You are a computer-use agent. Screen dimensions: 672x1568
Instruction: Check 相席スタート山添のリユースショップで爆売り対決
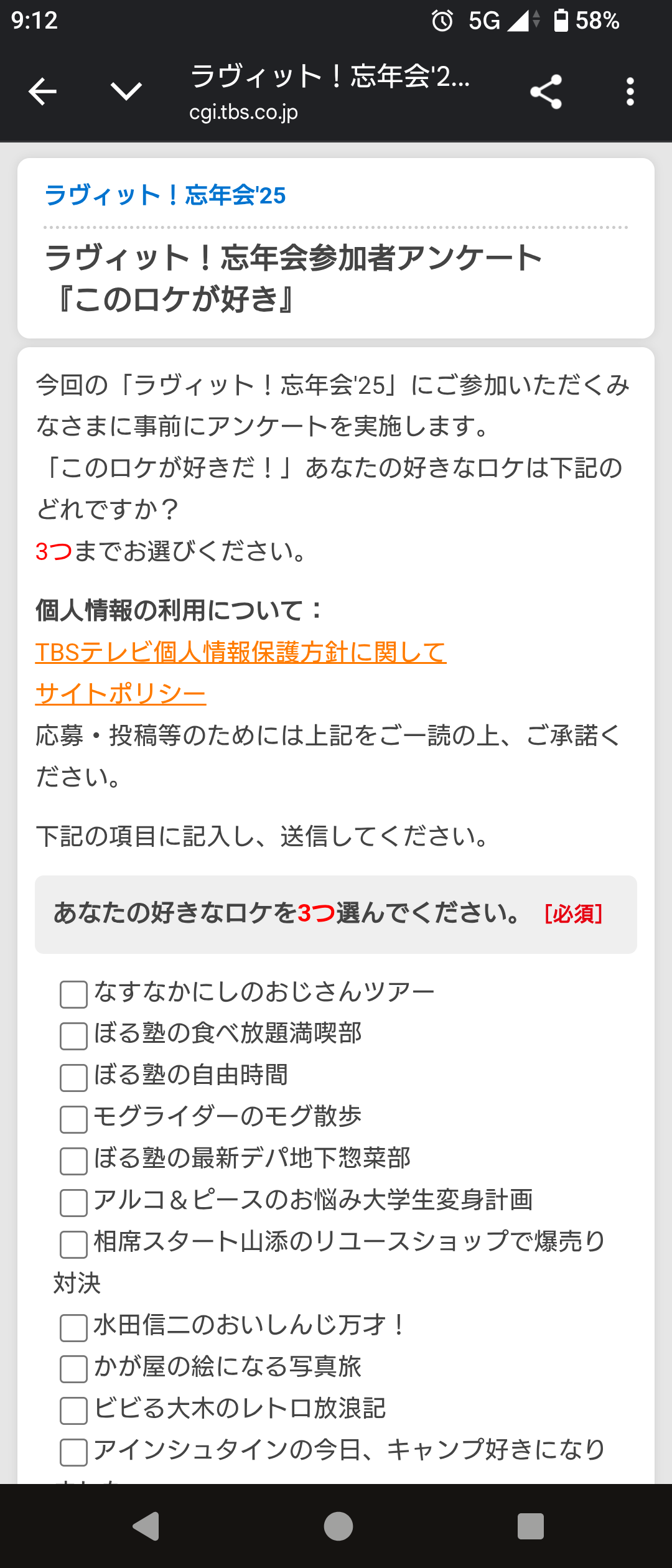73,1244
